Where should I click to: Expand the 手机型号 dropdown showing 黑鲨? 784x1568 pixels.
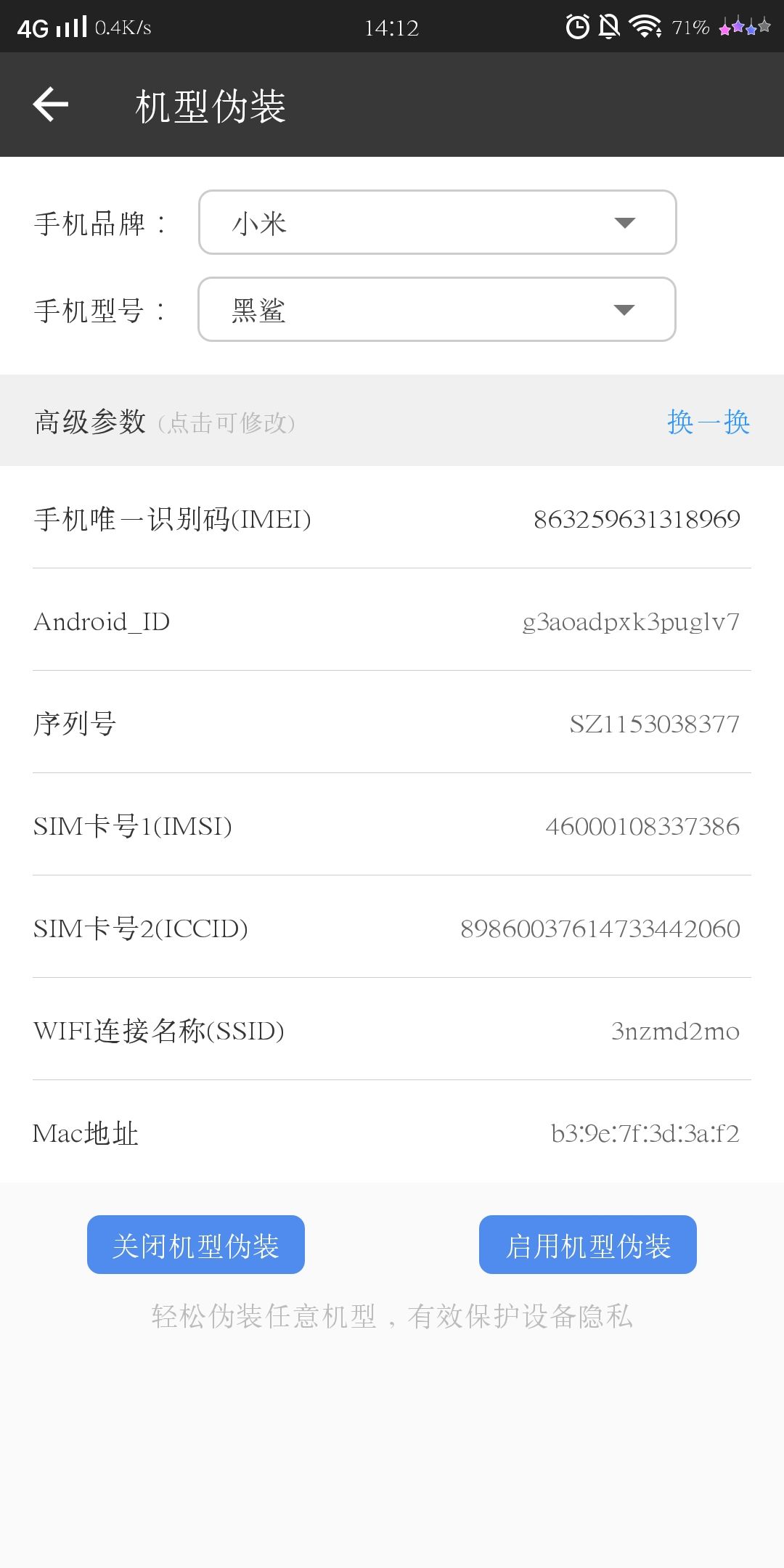[x=437, y=309]
